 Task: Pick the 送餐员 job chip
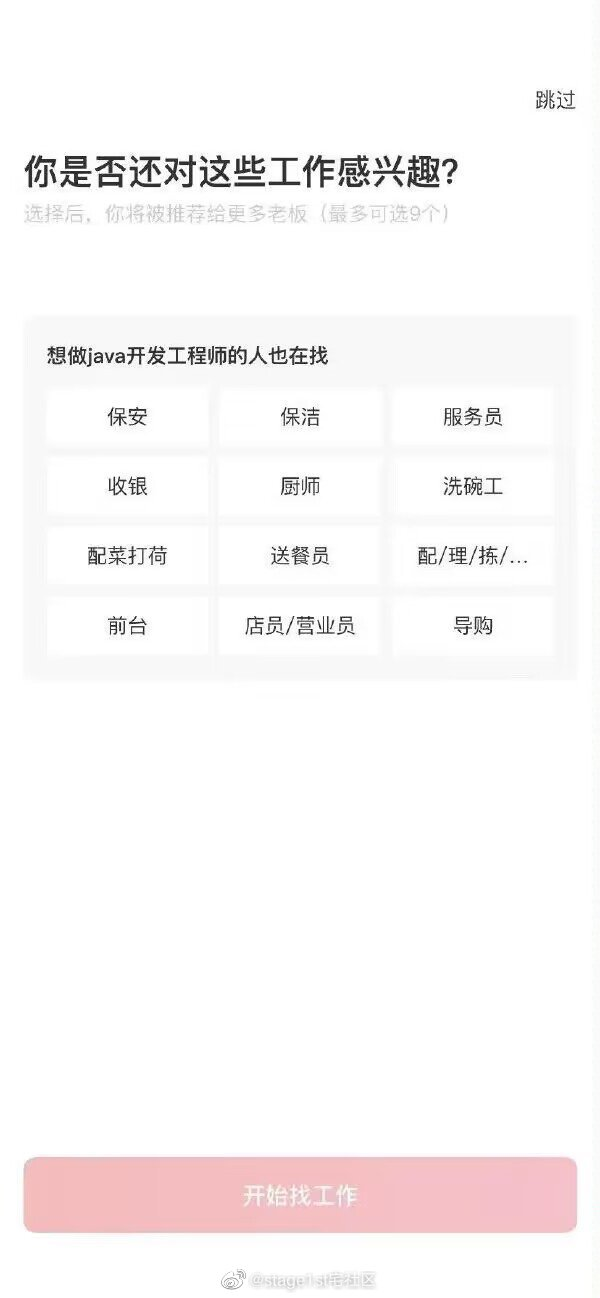pyautogui.click(x=300, y=556)
